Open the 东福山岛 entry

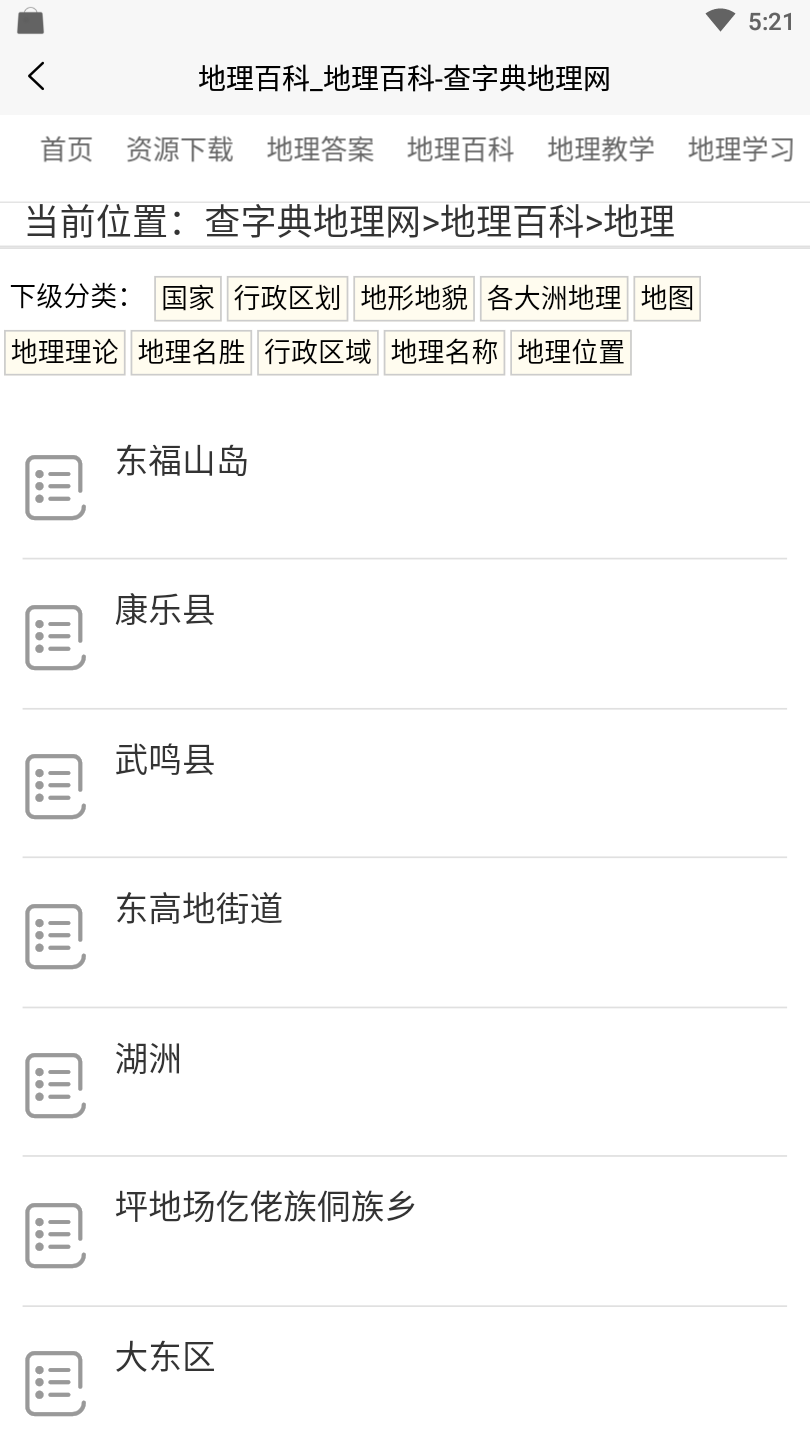point(404,485)
